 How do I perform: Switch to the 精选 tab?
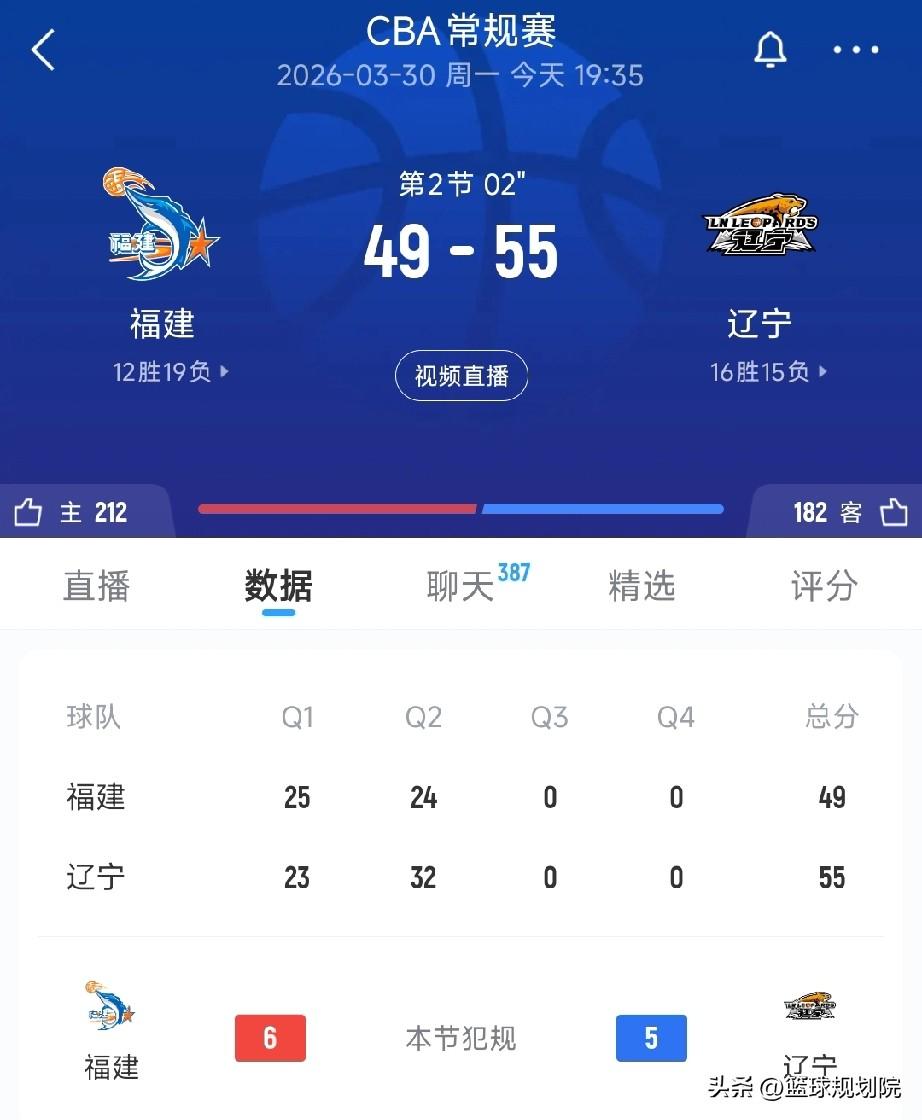(641, 587)
